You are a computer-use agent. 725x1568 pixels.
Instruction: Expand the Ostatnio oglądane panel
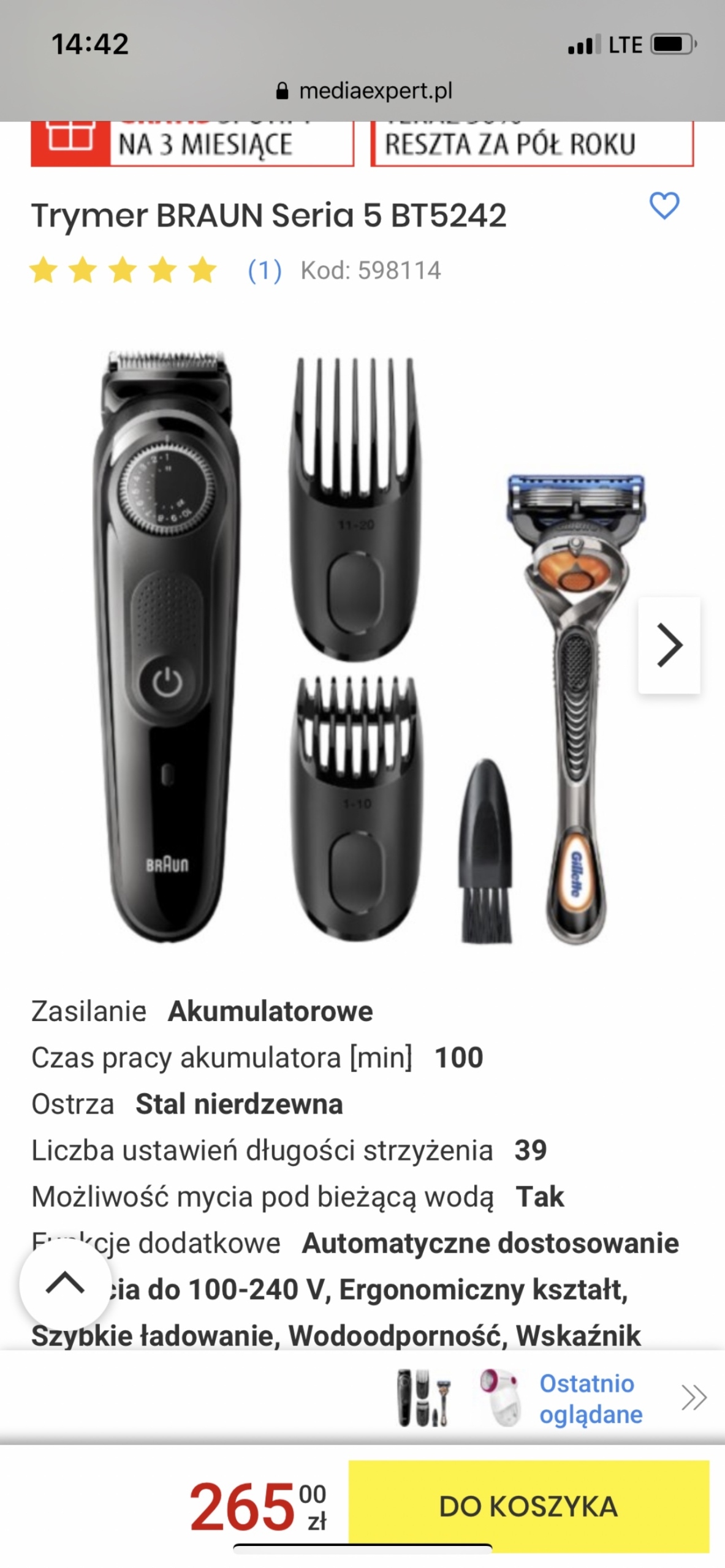click(693, 1398)
